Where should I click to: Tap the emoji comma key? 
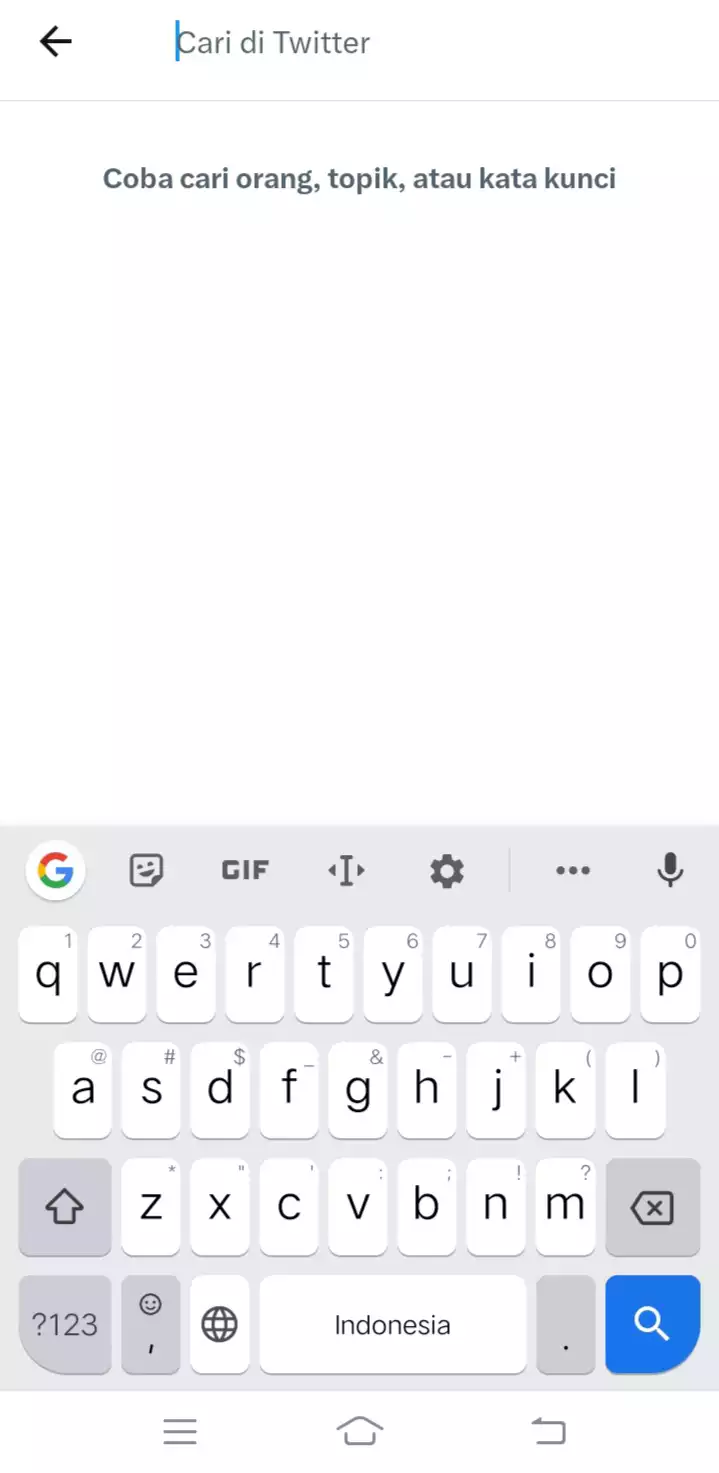click(151, 1324)
